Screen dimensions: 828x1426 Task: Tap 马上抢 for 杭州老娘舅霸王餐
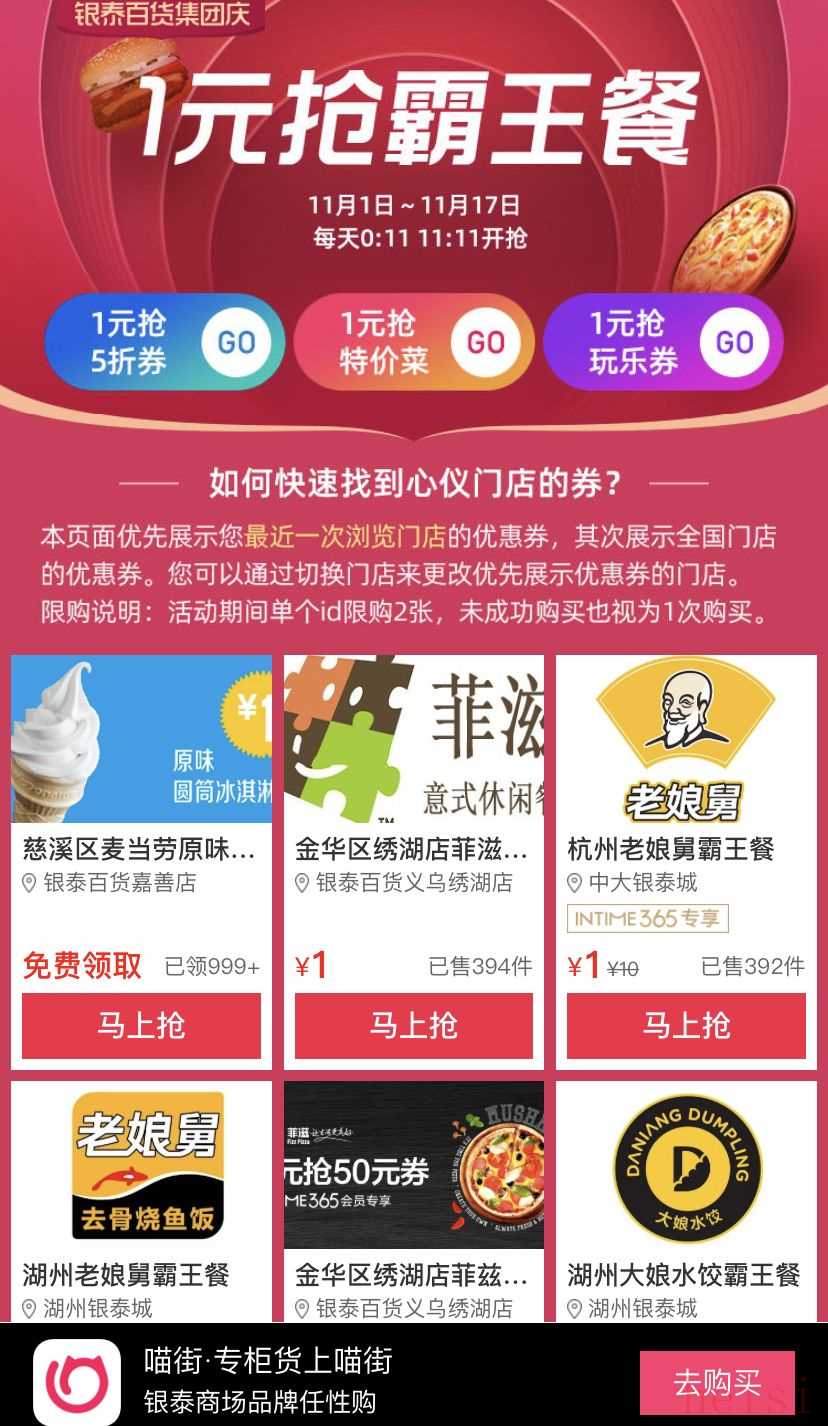[686, 1025]
